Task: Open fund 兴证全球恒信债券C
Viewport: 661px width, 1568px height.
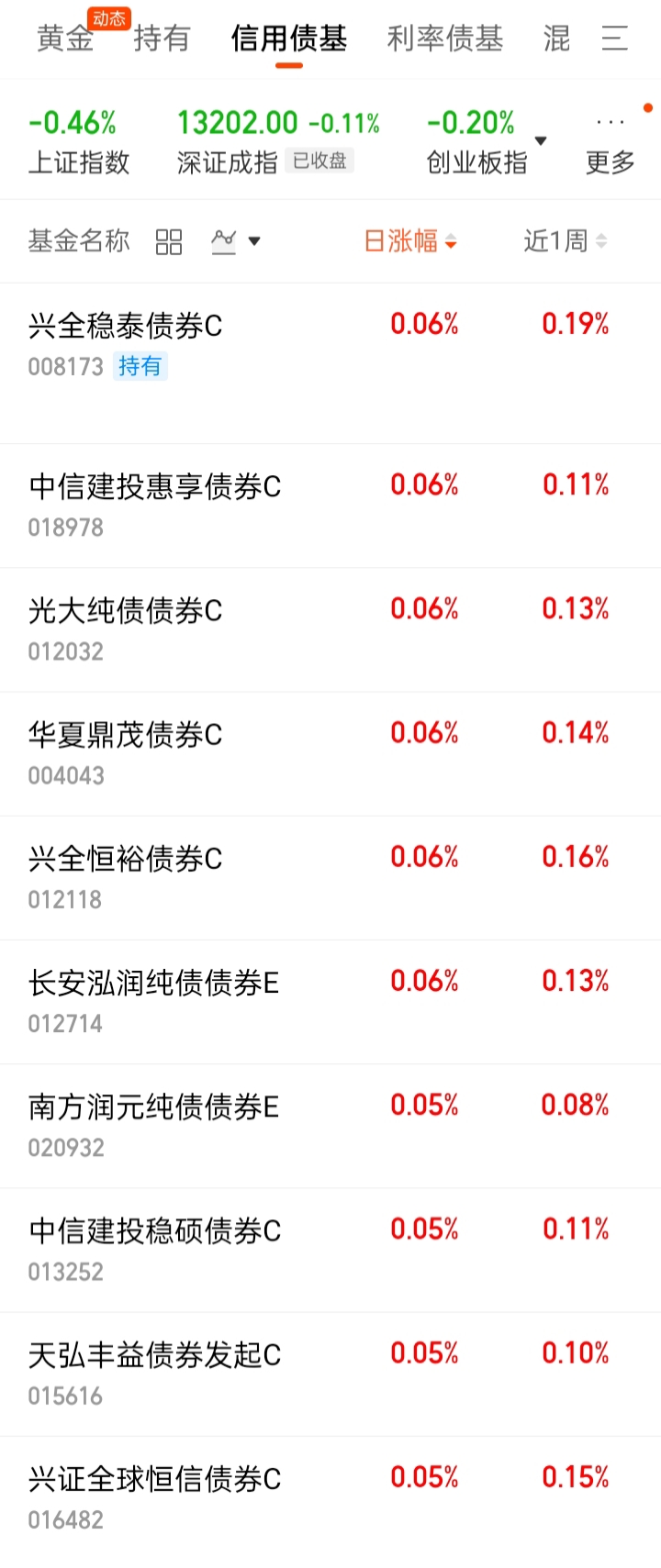Action: (x=154, y=1479)
